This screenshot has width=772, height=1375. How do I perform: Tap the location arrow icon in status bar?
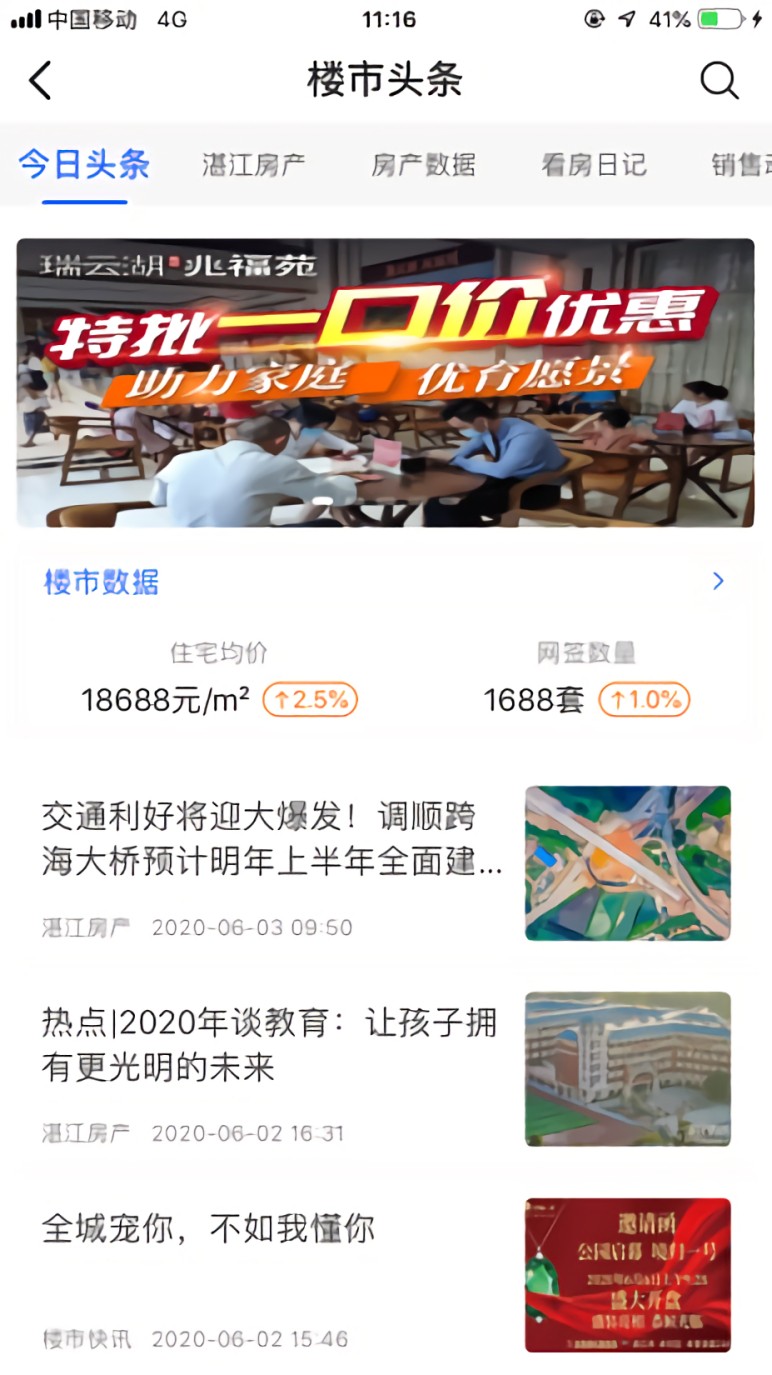(628, 18)
